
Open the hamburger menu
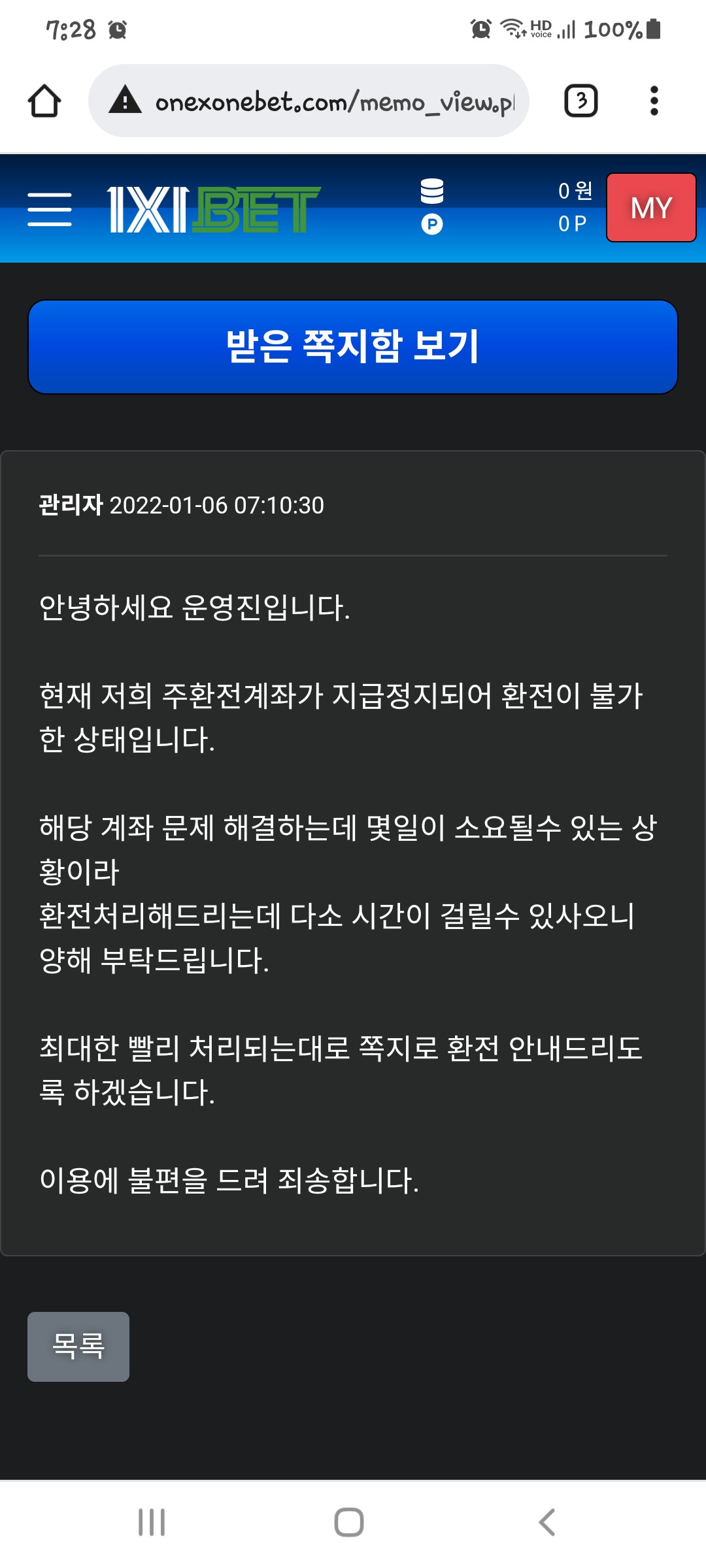click(50, 209)
